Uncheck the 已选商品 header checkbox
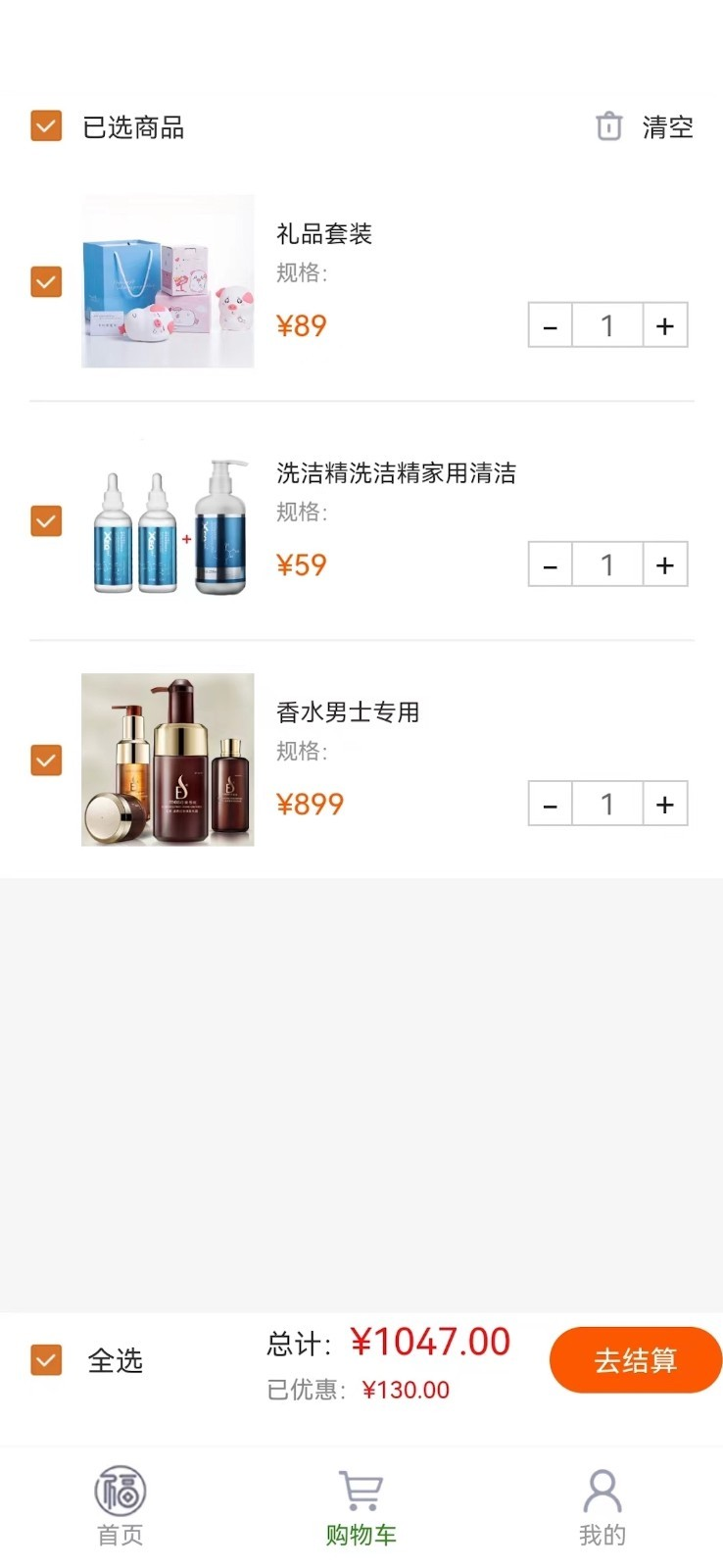Image resolution: width=723 pixels, height=1568 pixels. (x=45, y=125)
